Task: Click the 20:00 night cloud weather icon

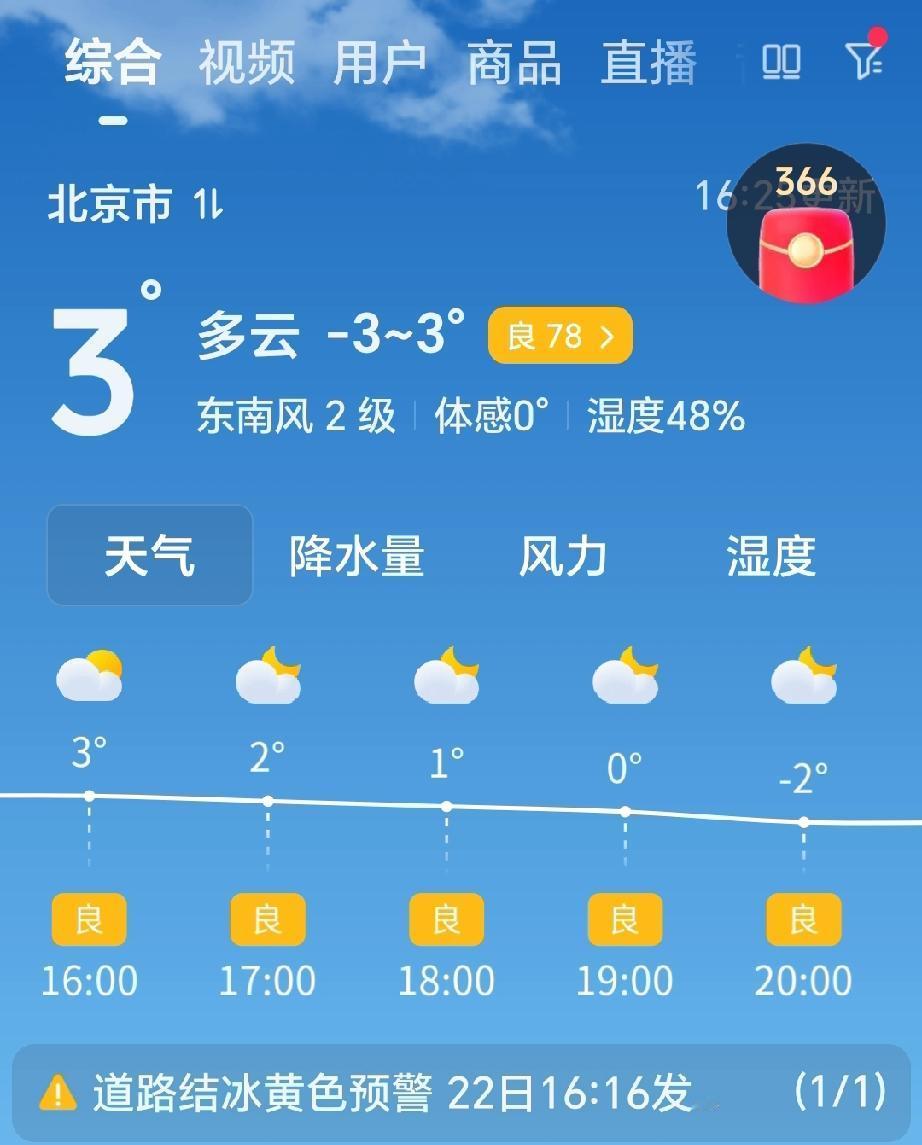Action: 803,675
